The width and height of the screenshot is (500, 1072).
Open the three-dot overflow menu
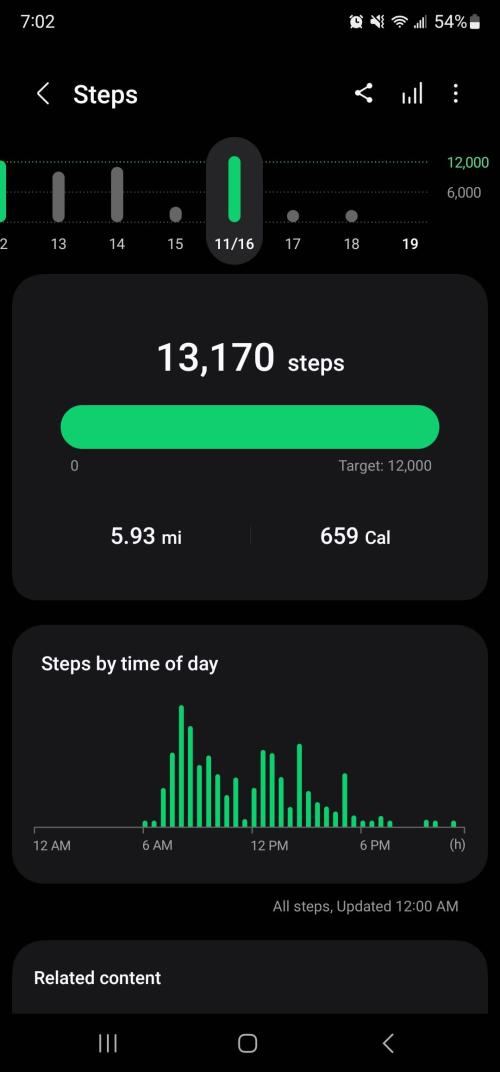(x=456, y=94)
